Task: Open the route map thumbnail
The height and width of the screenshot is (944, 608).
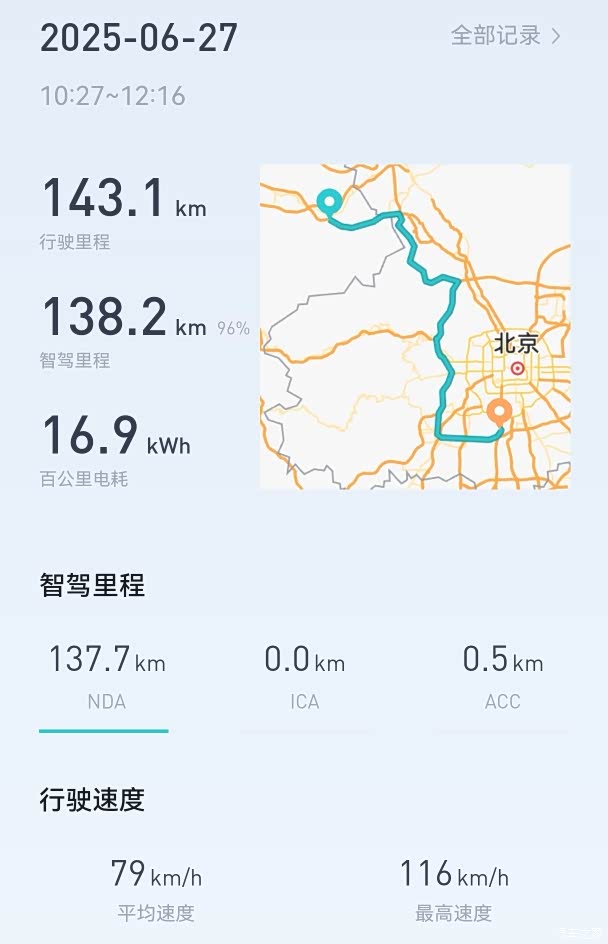Action: (414, 326)
